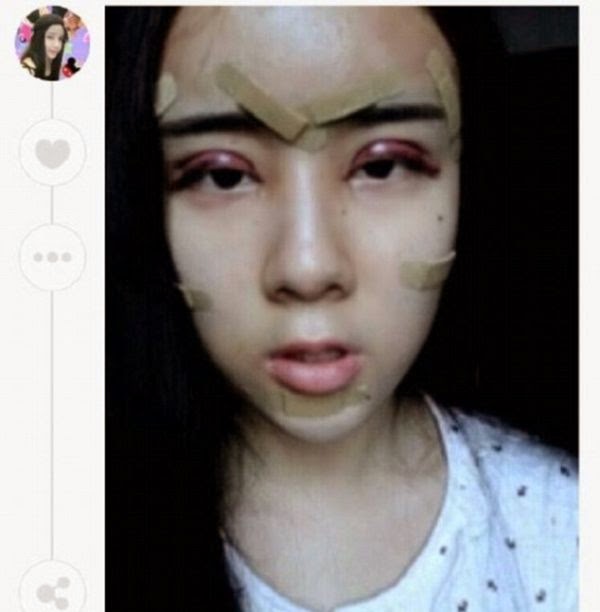The width and height of the screenshot is (600, 612).
Task: Share this post via the share icon
Action: (52, 591)
